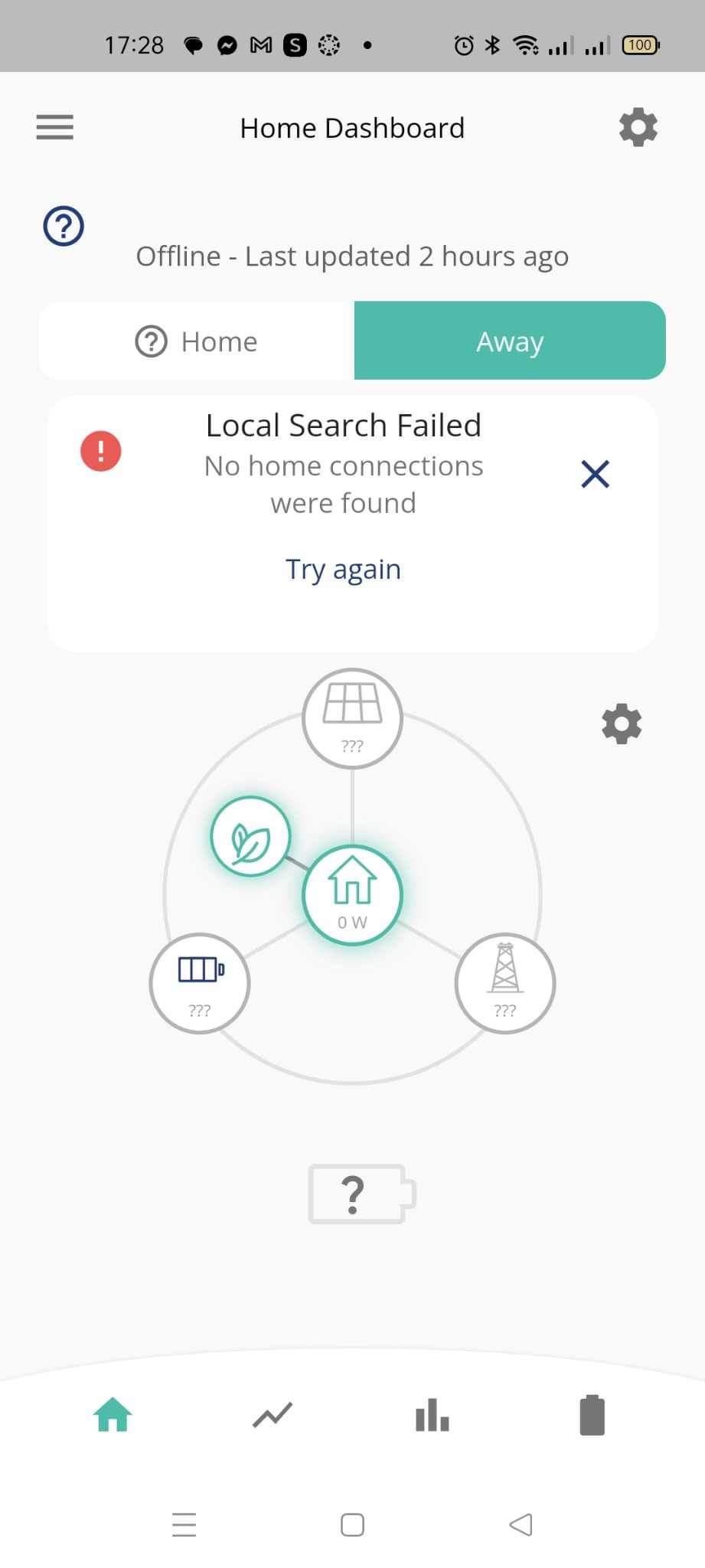
Task: Switch to Home mode
Action: pyautogui.click(x=197, y=341)
